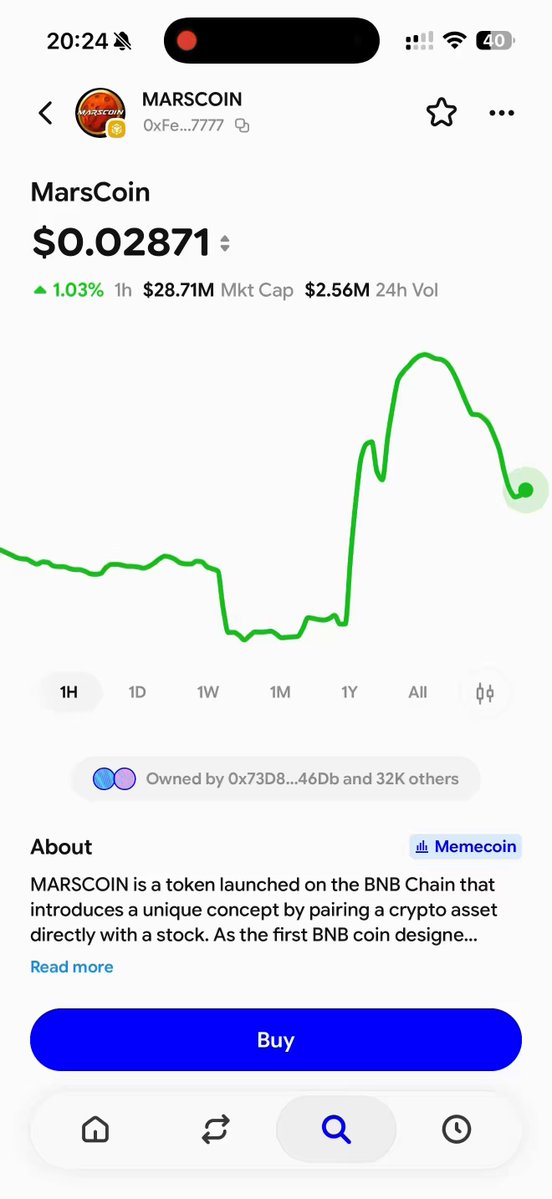
Task: Toggle the price display next to $0.02871
Action: point(225,244)
